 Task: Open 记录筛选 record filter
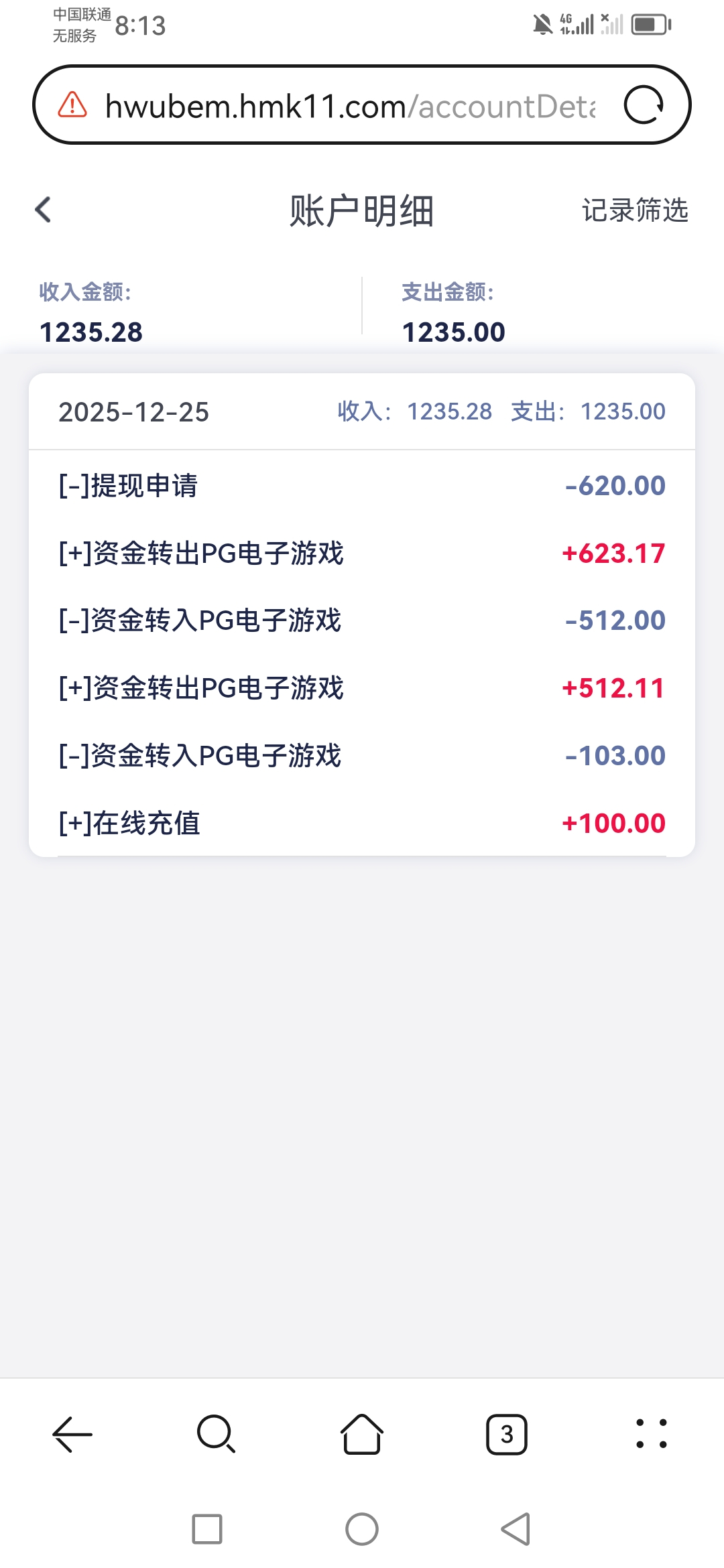(x=634, y=210)
